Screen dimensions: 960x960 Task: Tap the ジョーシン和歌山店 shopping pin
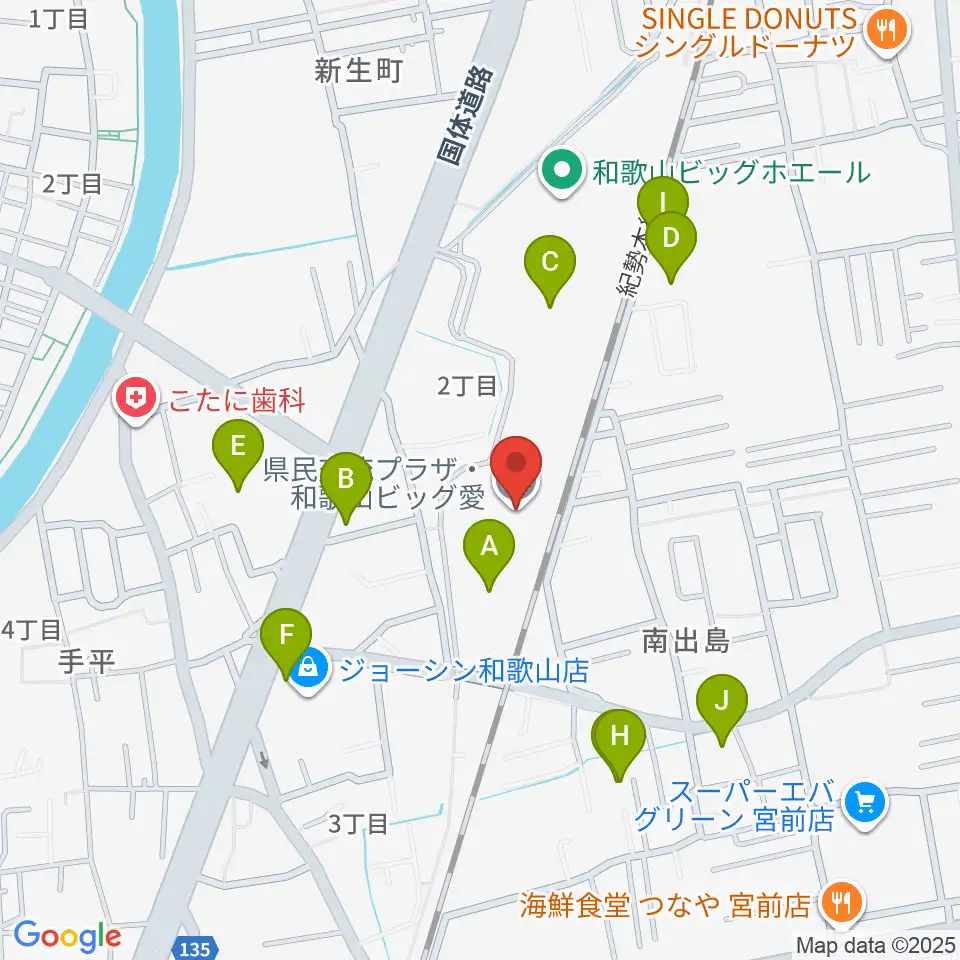(309, 670)
